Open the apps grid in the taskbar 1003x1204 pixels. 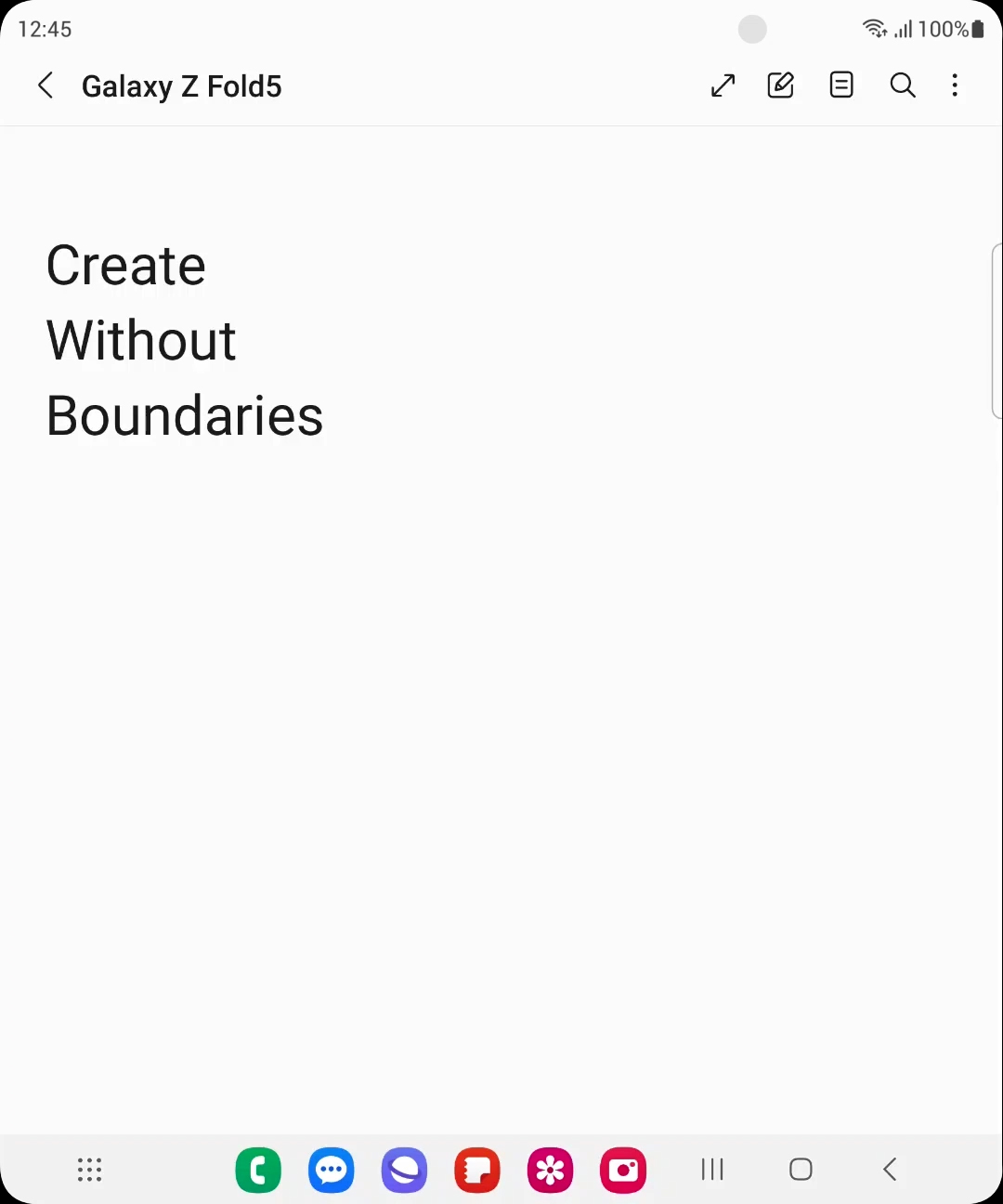(89, 1170)
